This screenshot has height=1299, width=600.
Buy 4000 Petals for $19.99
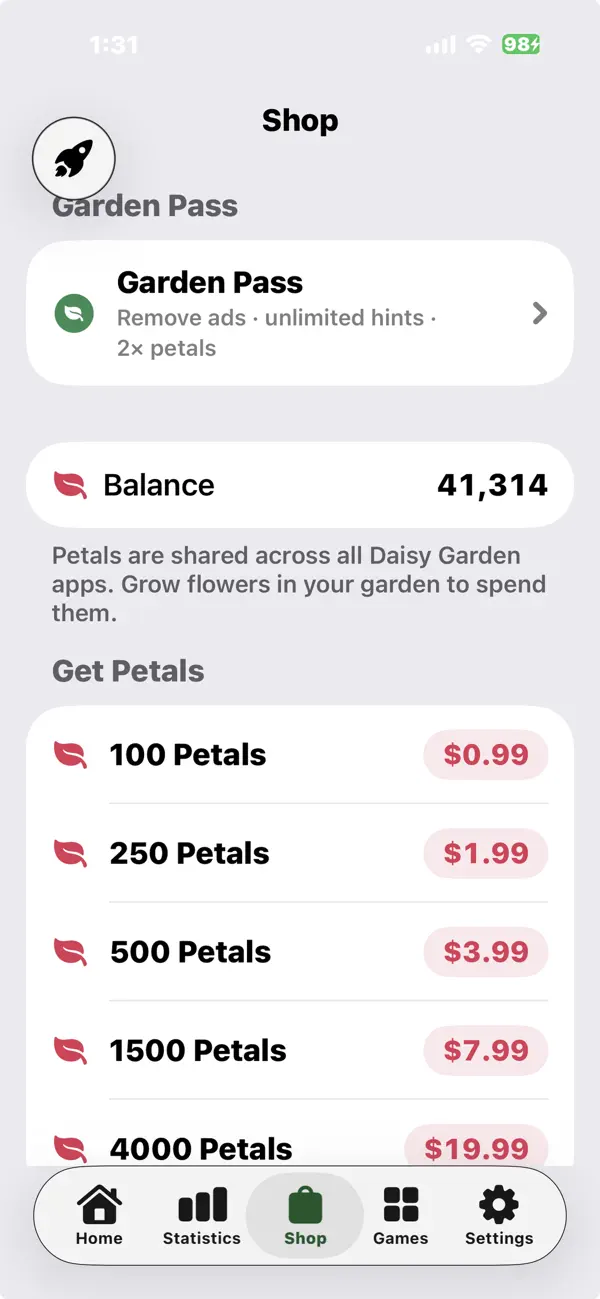476,1146
